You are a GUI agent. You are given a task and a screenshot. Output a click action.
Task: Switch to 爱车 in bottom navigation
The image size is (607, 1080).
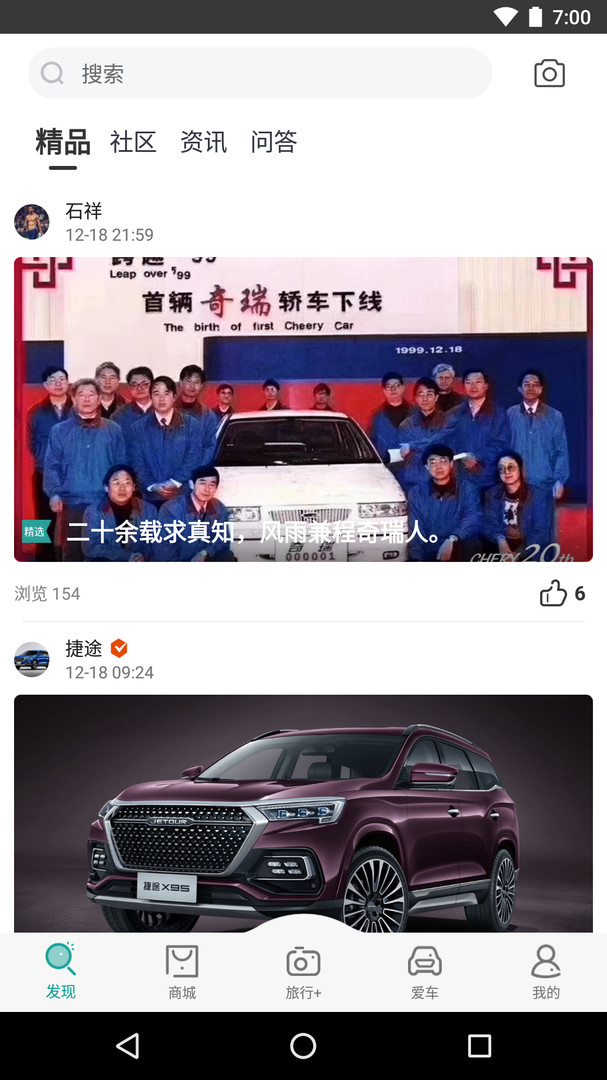(x=425, y=972)
